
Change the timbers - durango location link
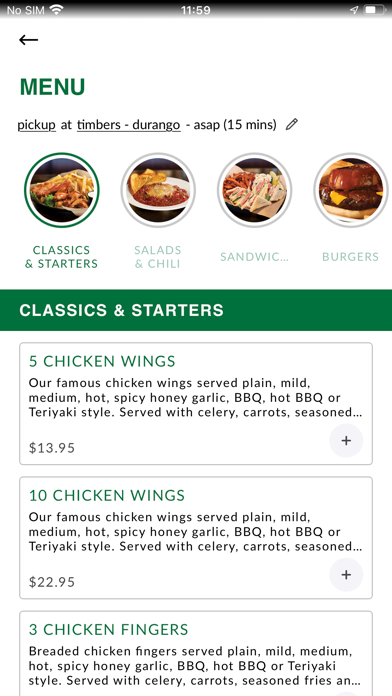pos(129,125)
